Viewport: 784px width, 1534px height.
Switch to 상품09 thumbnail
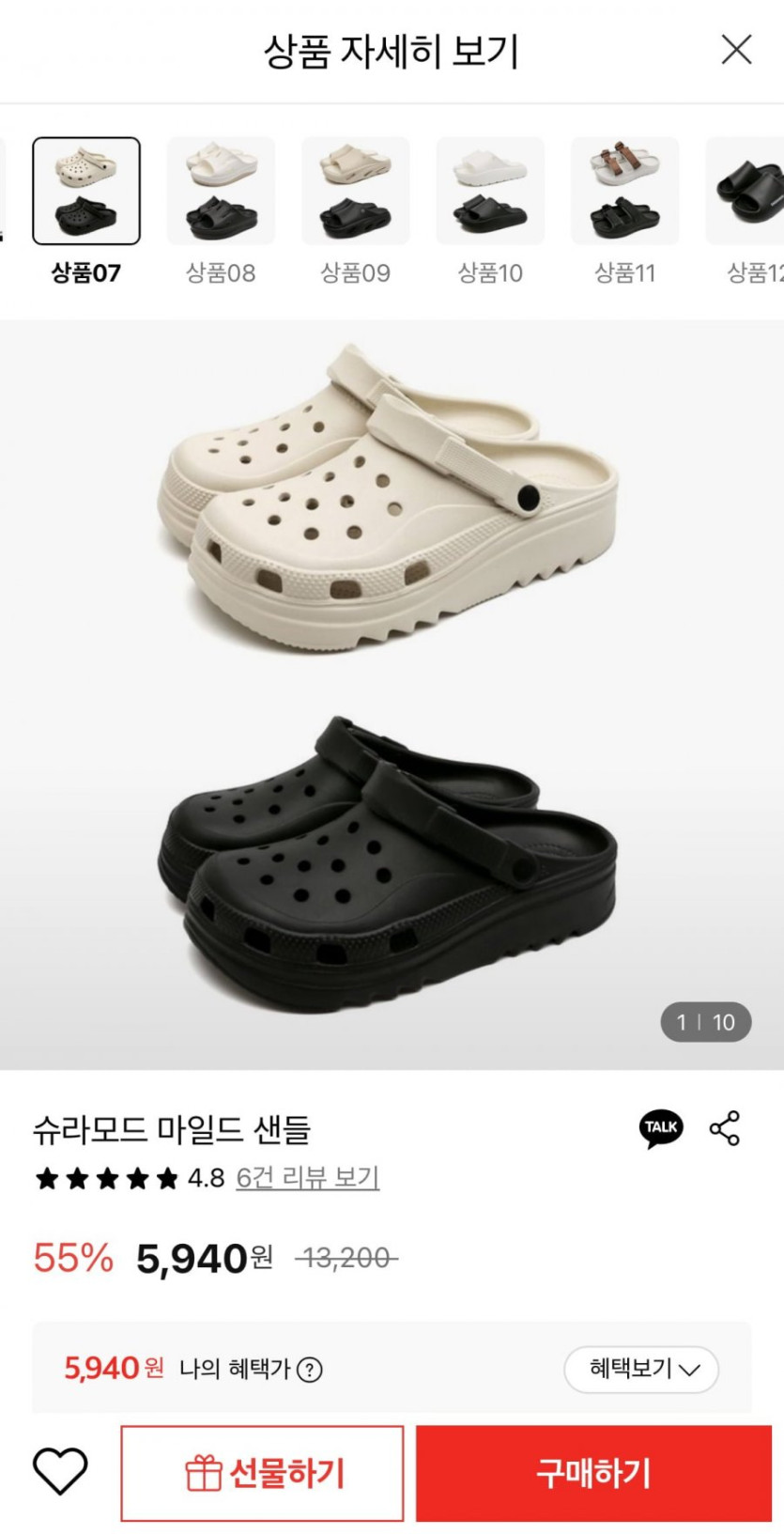click(355, 191)
